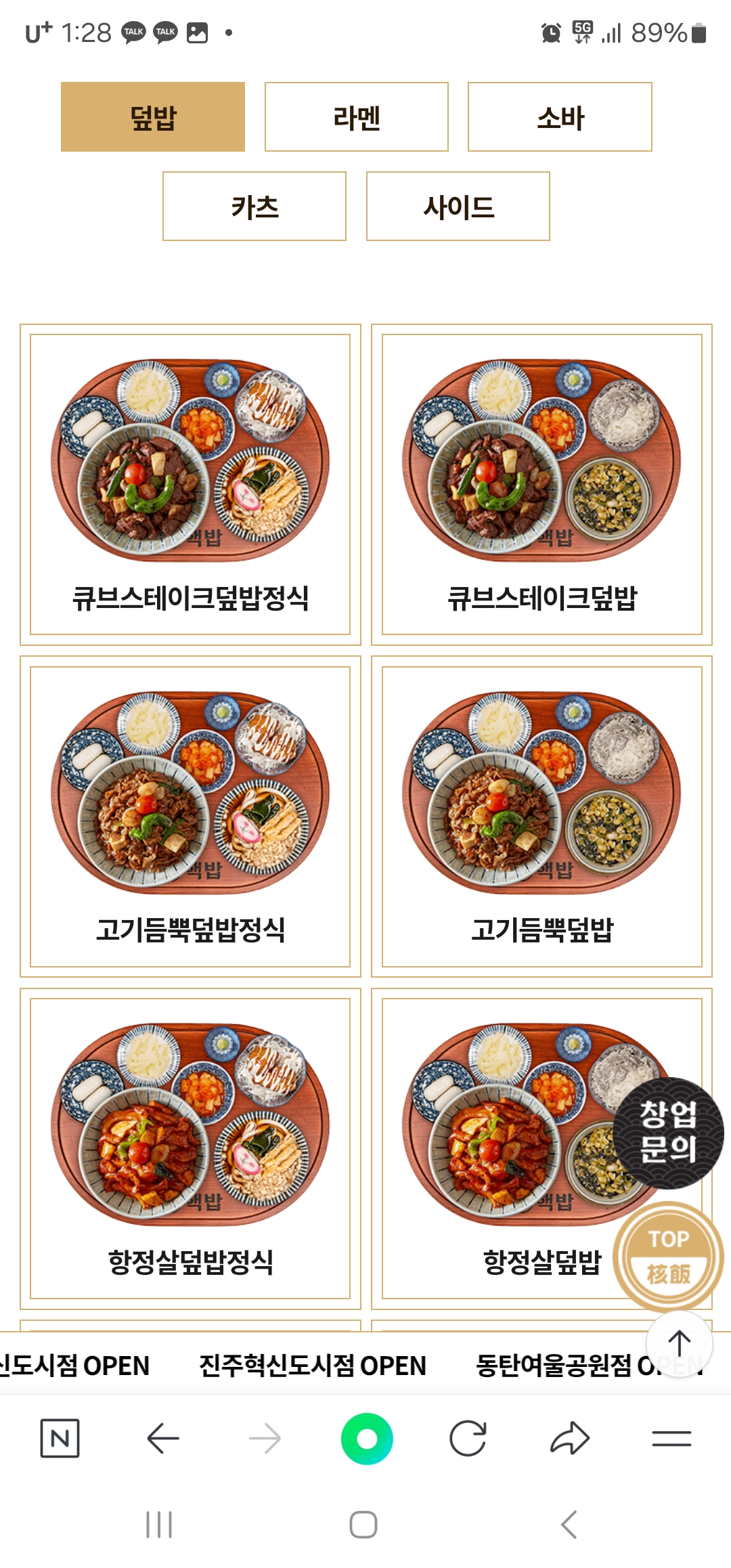Viewport: 731px width, 1568px height.
Task: Go back in the browser toolbar
Action: [162, 1438]
